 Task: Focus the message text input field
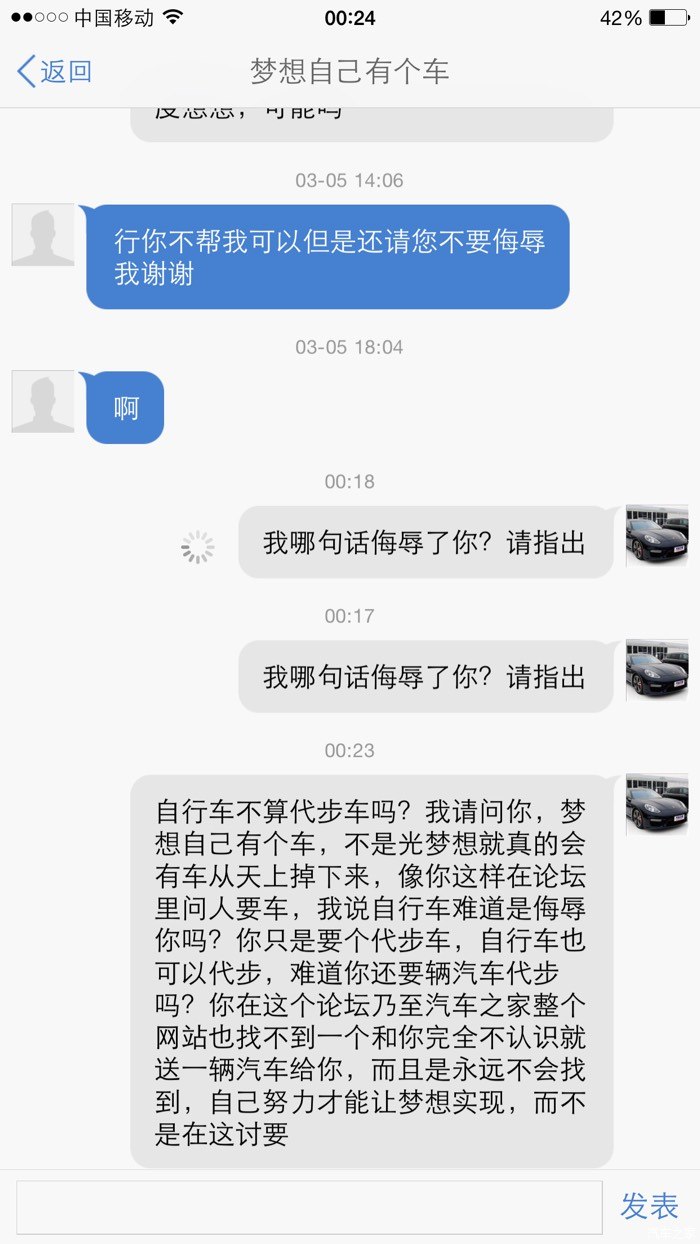click(309, 1207)
